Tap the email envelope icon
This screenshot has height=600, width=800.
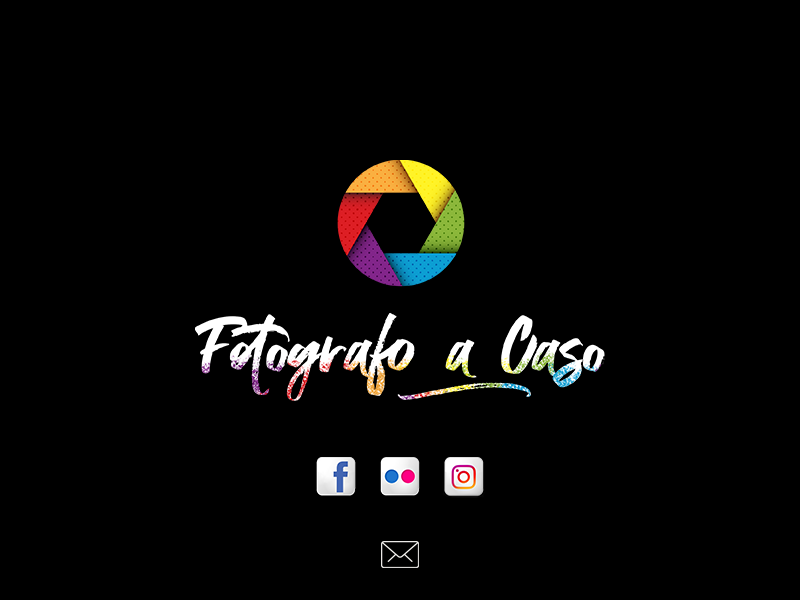pyautogui.click(x=400, y=554)
